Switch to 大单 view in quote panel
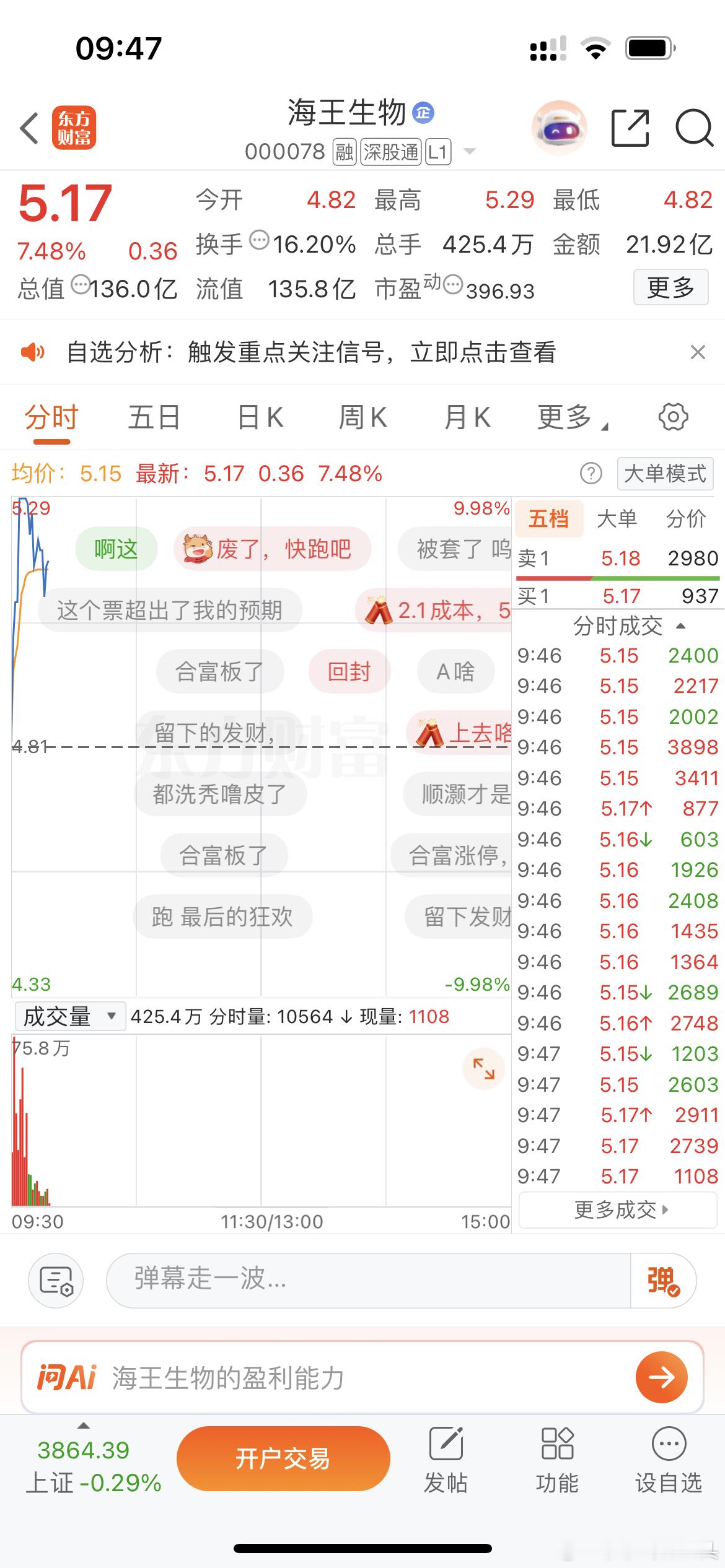 click(617, 518)
